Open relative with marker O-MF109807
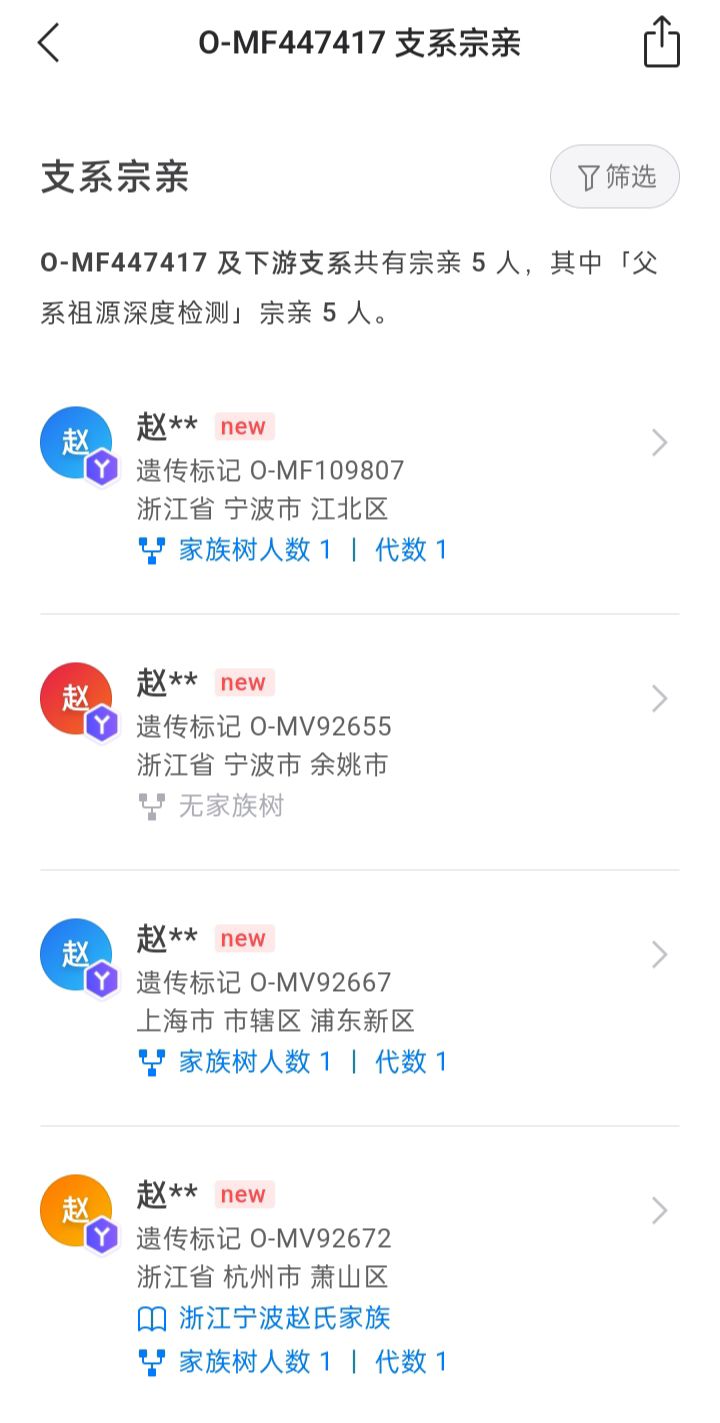 [360, 488]
